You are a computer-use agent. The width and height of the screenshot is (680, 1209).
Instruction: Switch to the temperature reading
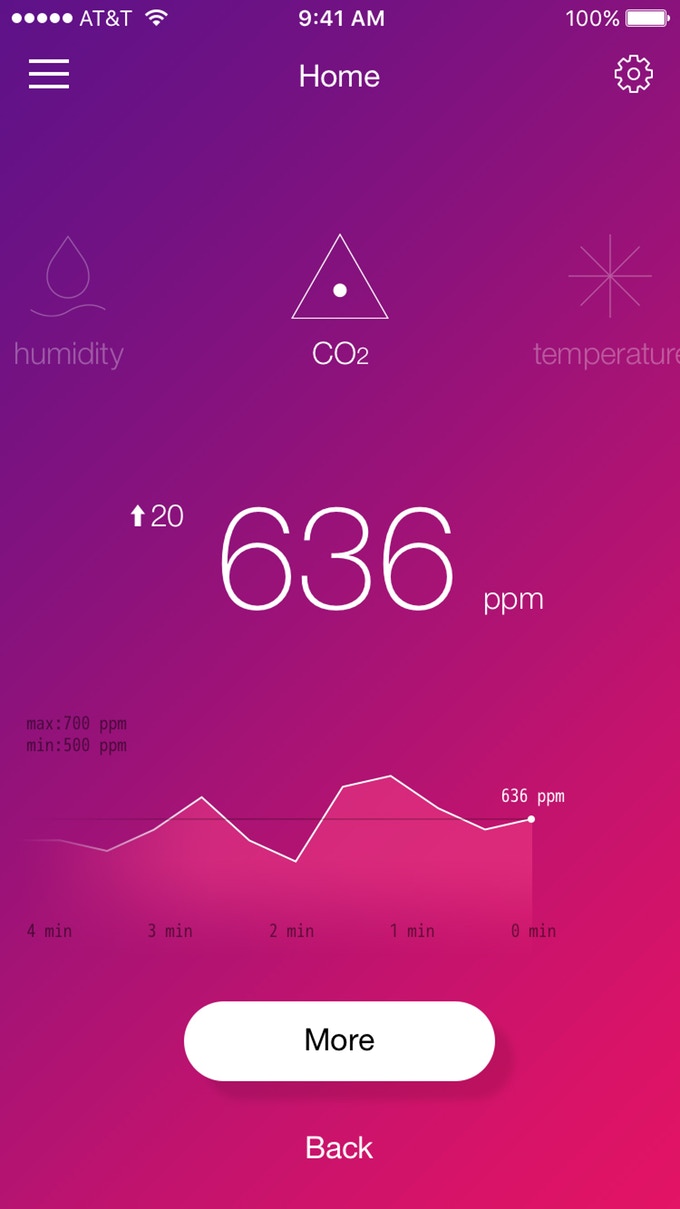click(x=609, y=300)
